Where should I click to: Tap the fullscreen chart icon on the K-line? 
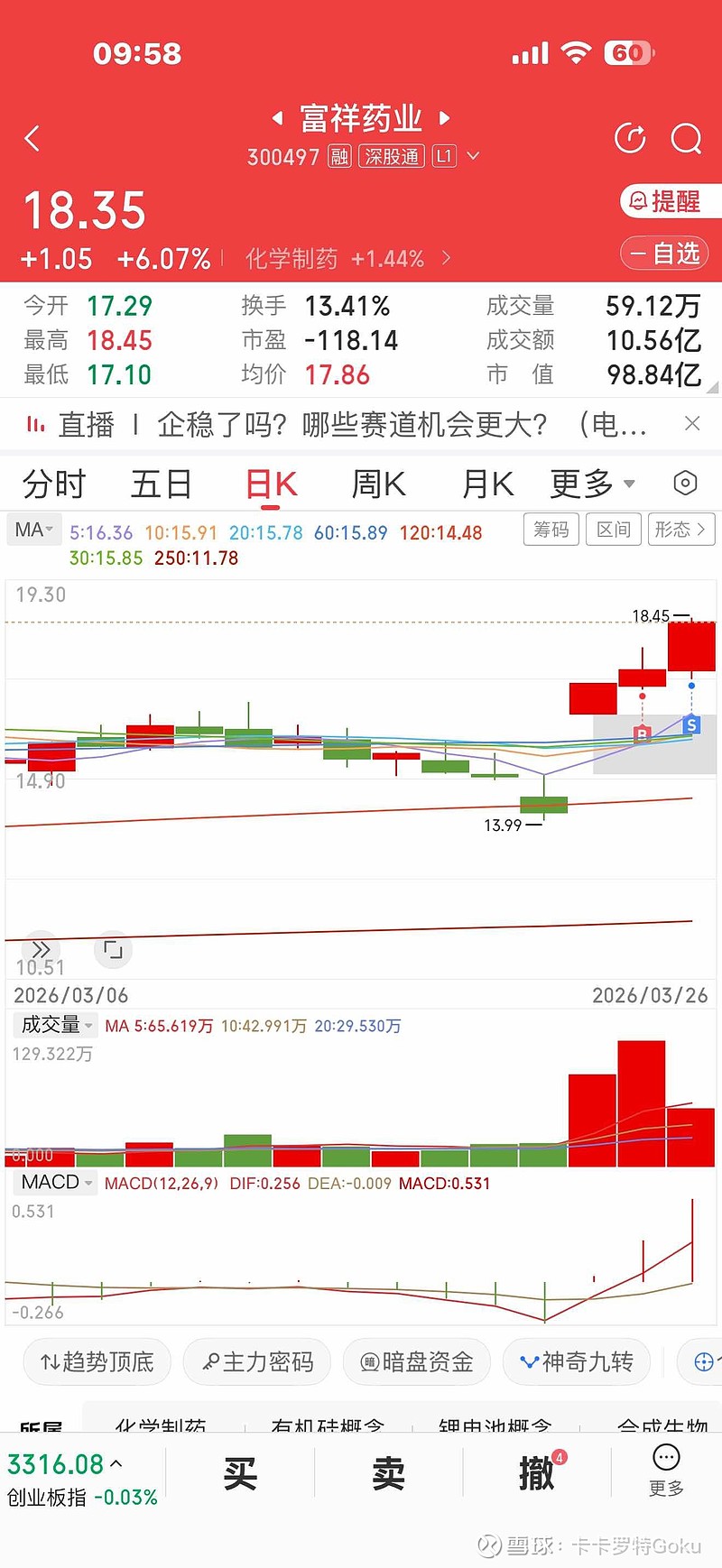click(113, 949)
